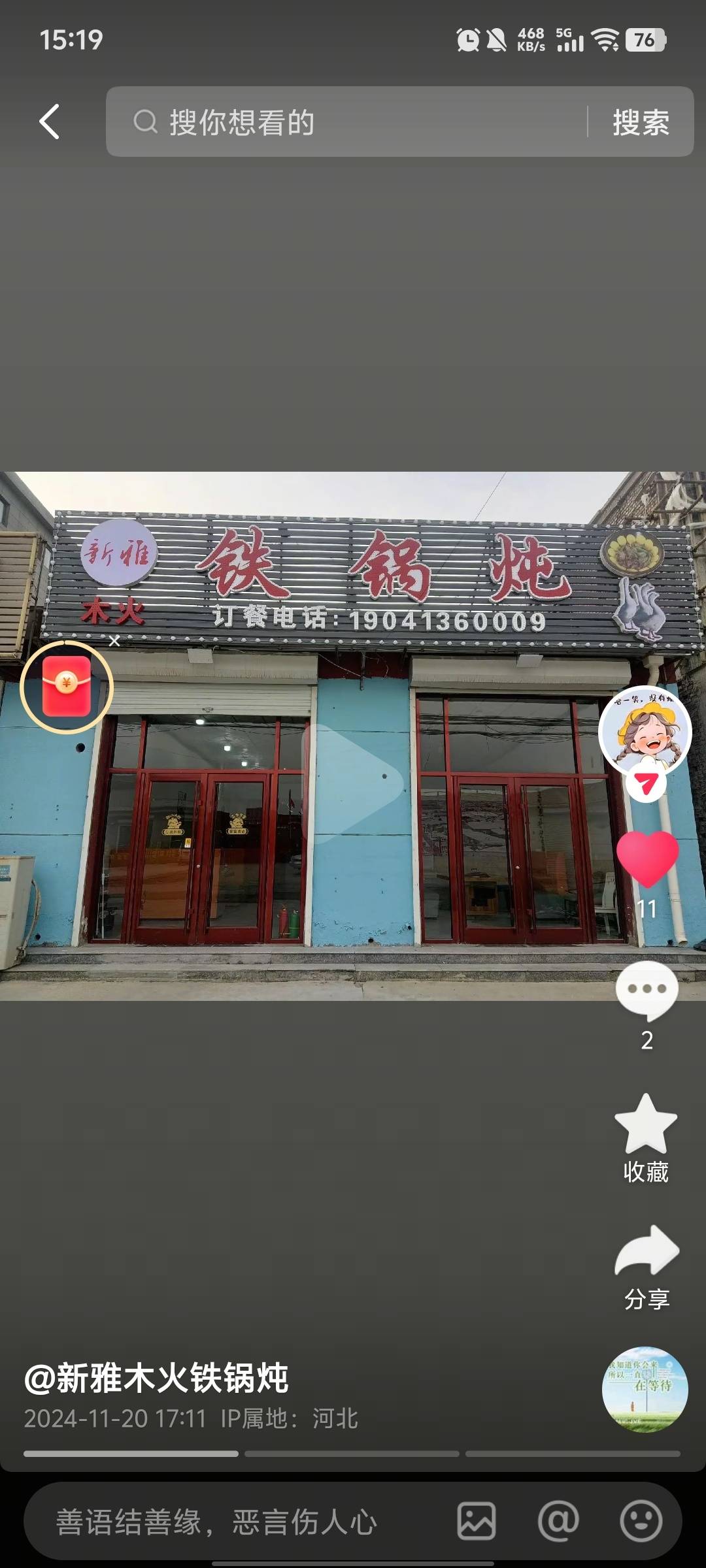
Task: Share this video via 分享
Action: 647,1251
